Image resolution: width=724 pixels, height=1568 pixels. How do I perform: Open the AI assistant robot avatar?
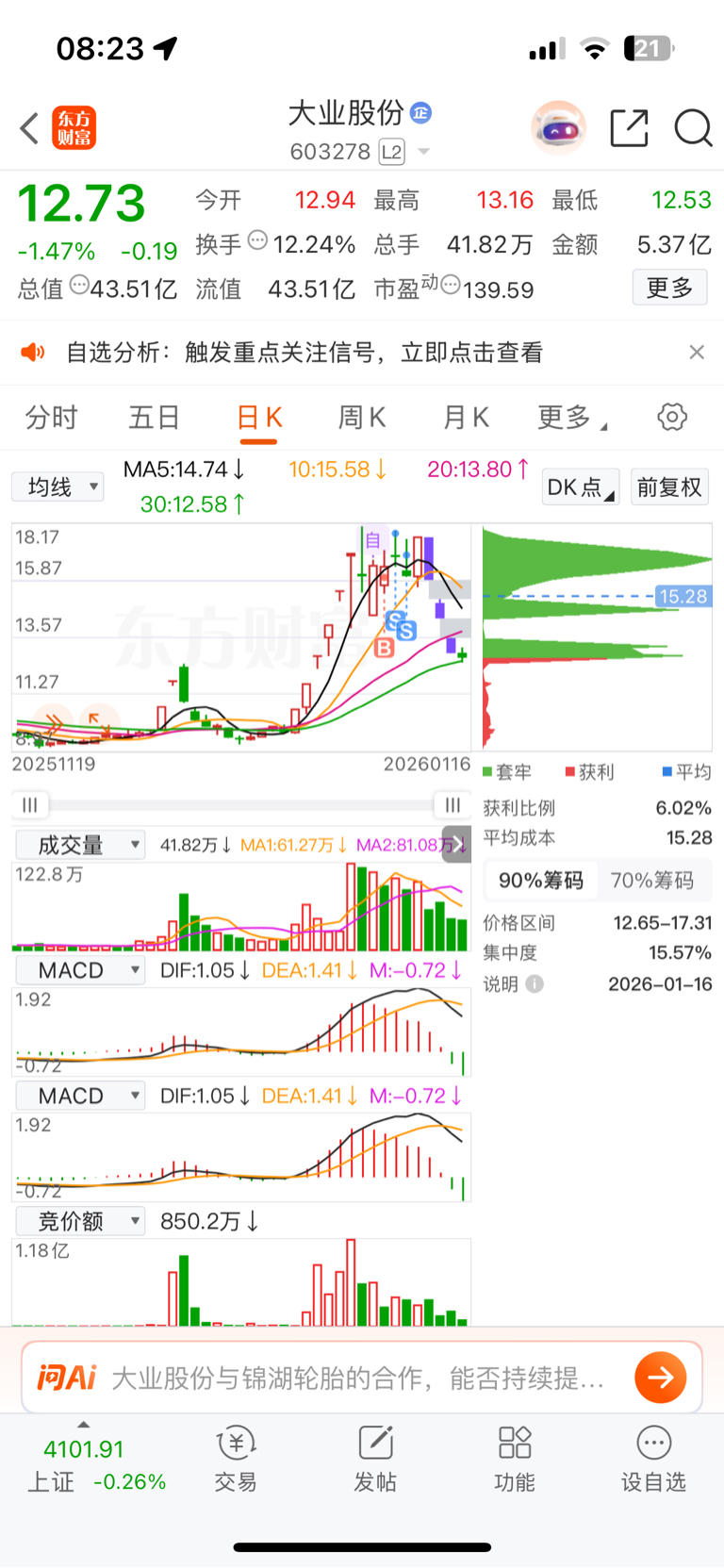coord(558,127)
